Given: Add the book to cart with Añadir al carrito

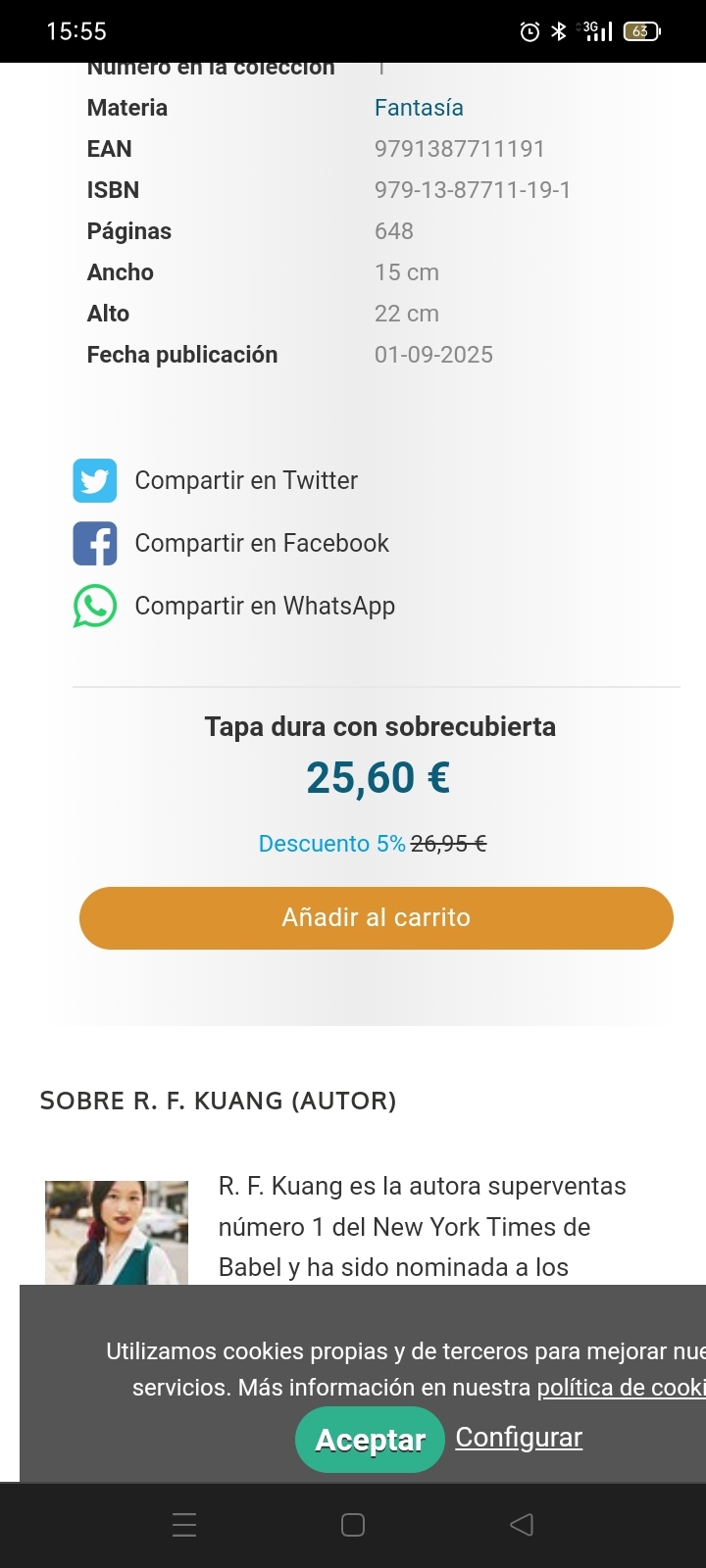Looking at the screenshot, I should click(x=377, y=918).
